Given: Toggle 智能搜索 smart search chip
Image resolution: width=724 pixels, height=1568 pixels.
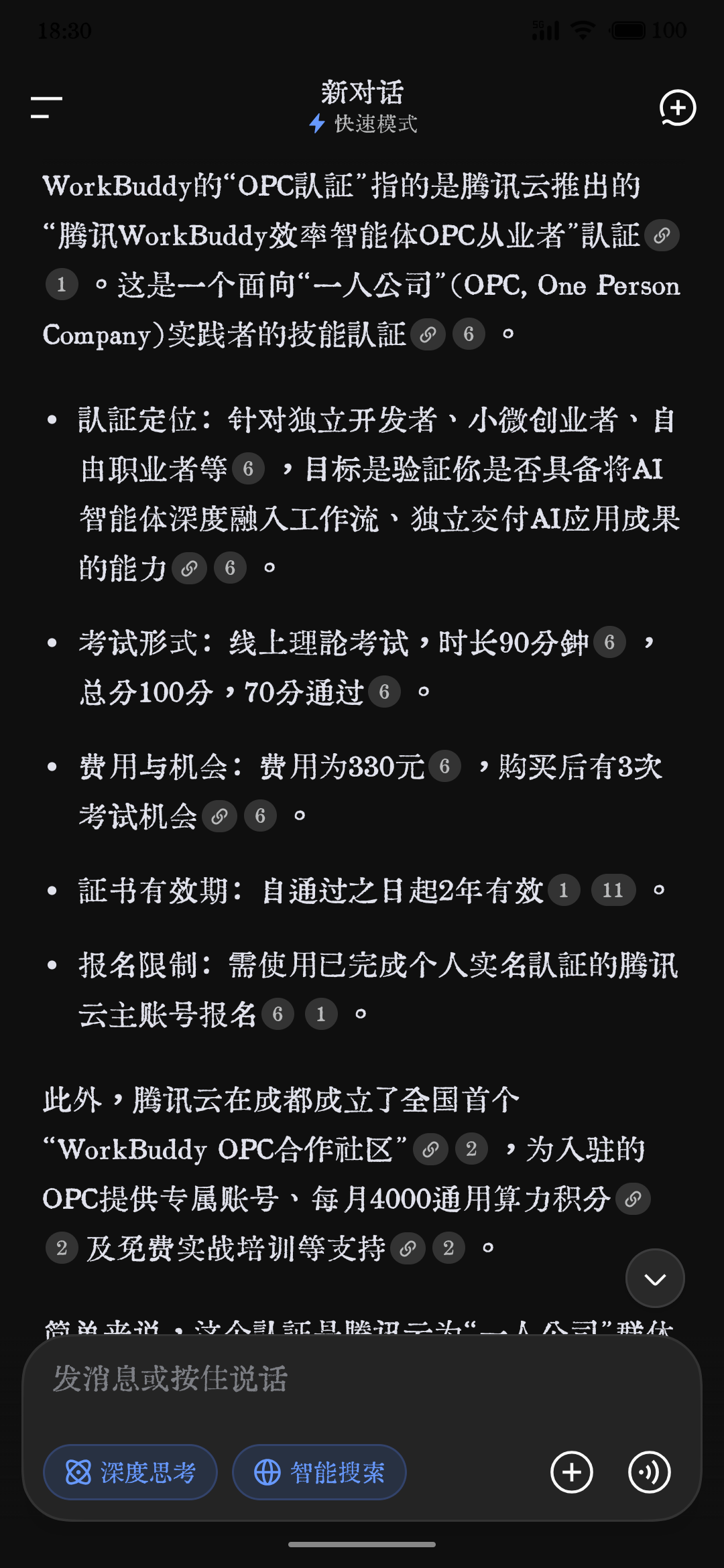Looking at the screenshot, I should [319, 1472].
